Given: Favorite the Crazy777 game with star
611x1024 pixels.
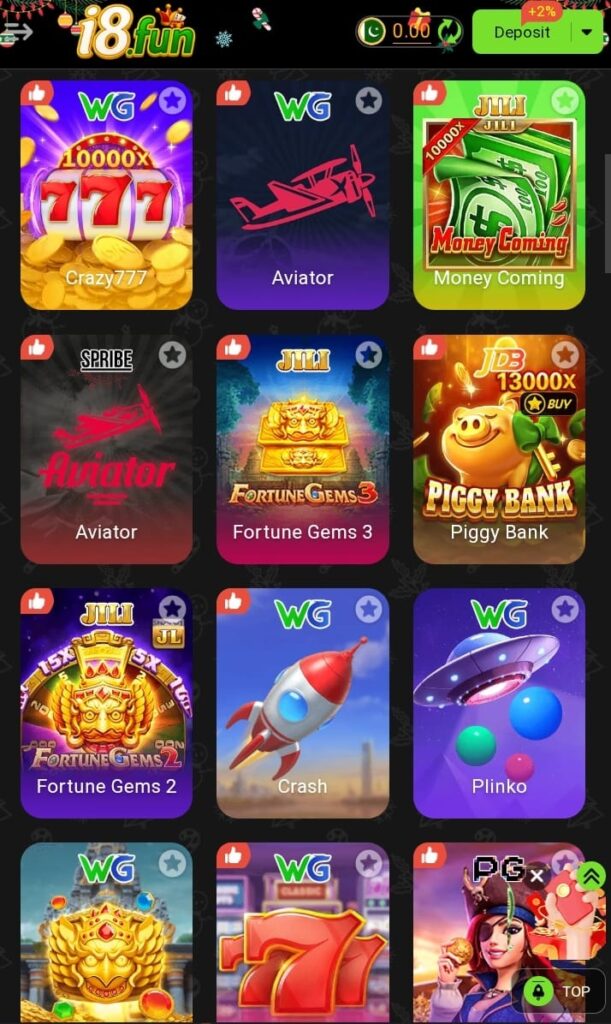Looking at the screenshot, I should 172,100.
